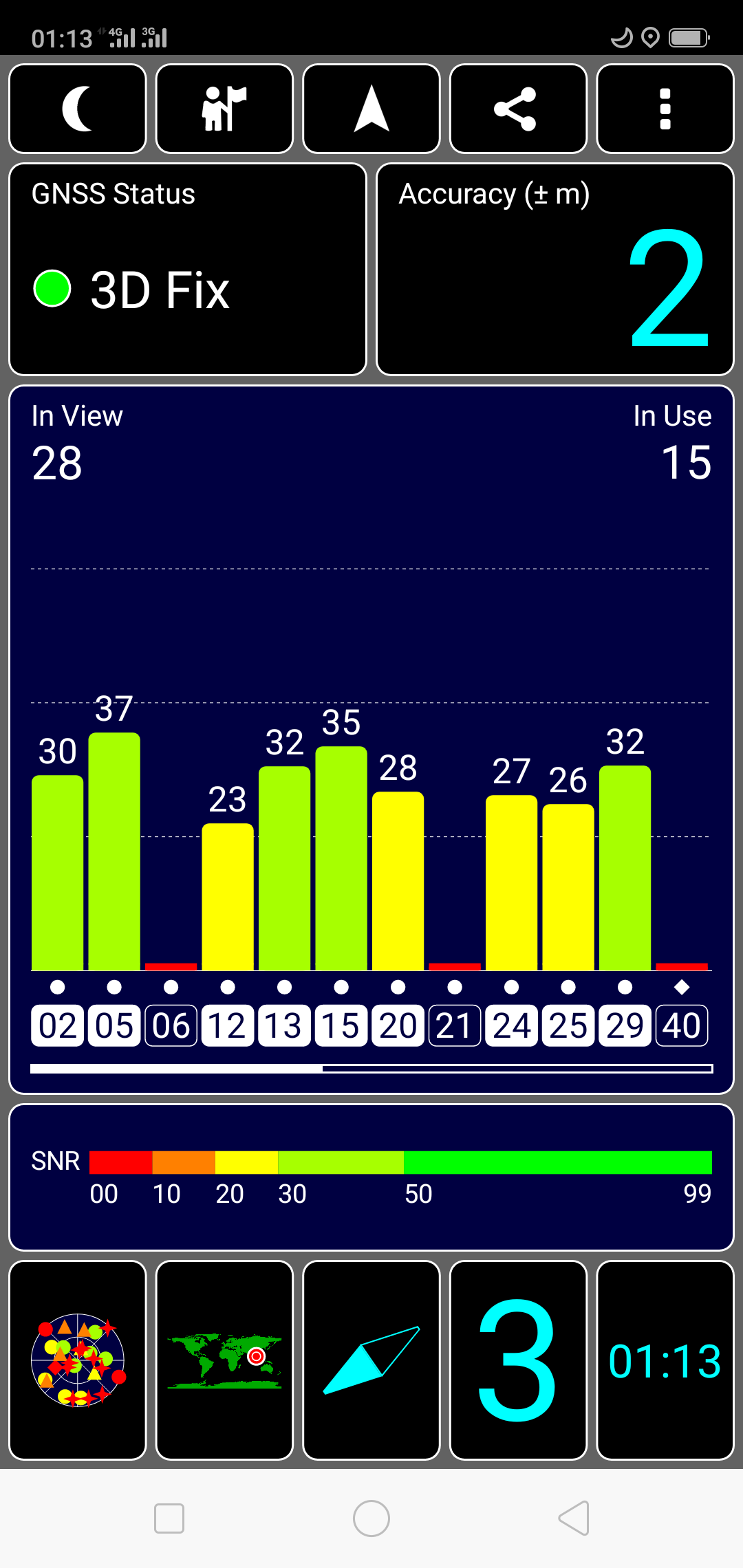Share the current GNSS data
743x1568 pixels.
(x=518, y=109)
